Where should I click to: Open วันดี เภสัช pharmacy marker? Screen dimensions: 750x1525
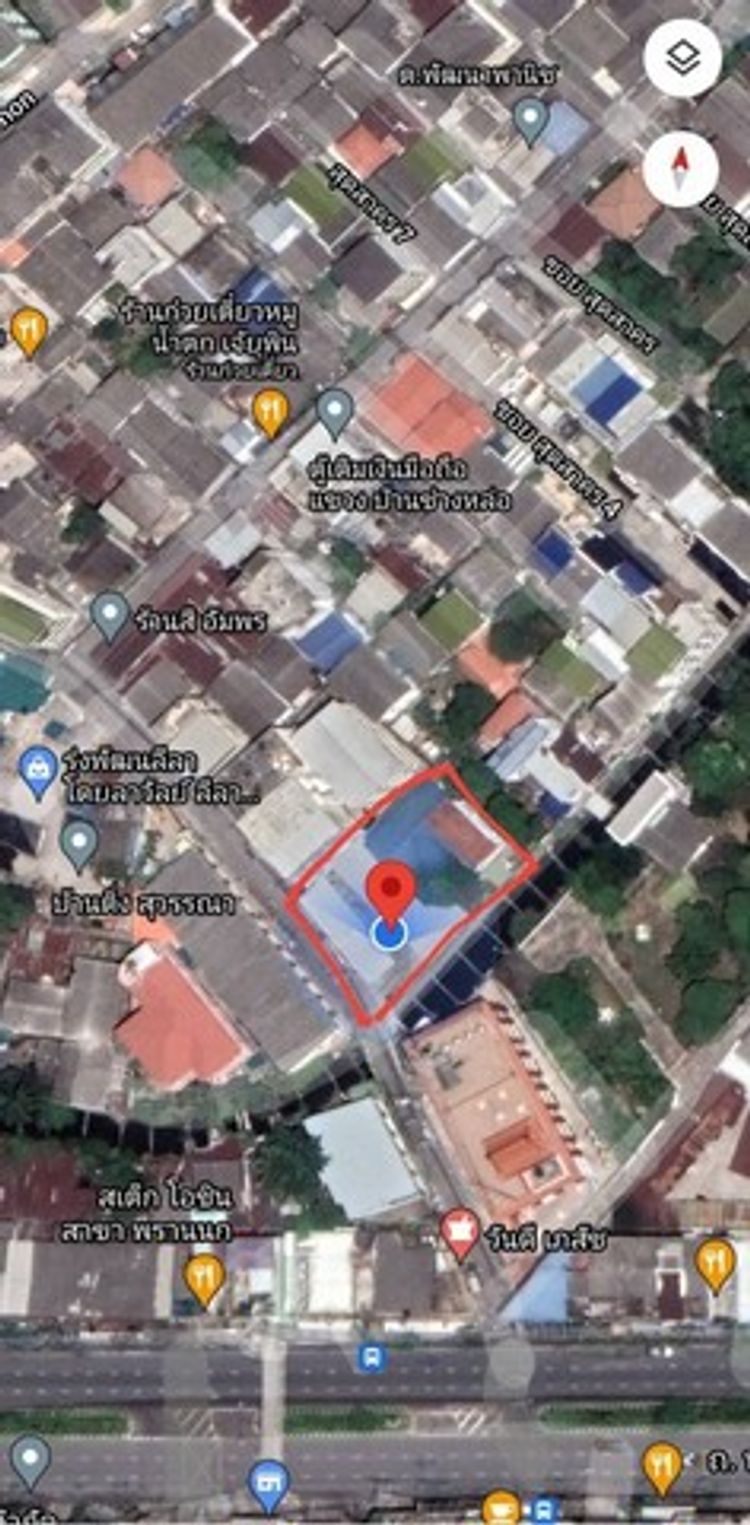460,1233
